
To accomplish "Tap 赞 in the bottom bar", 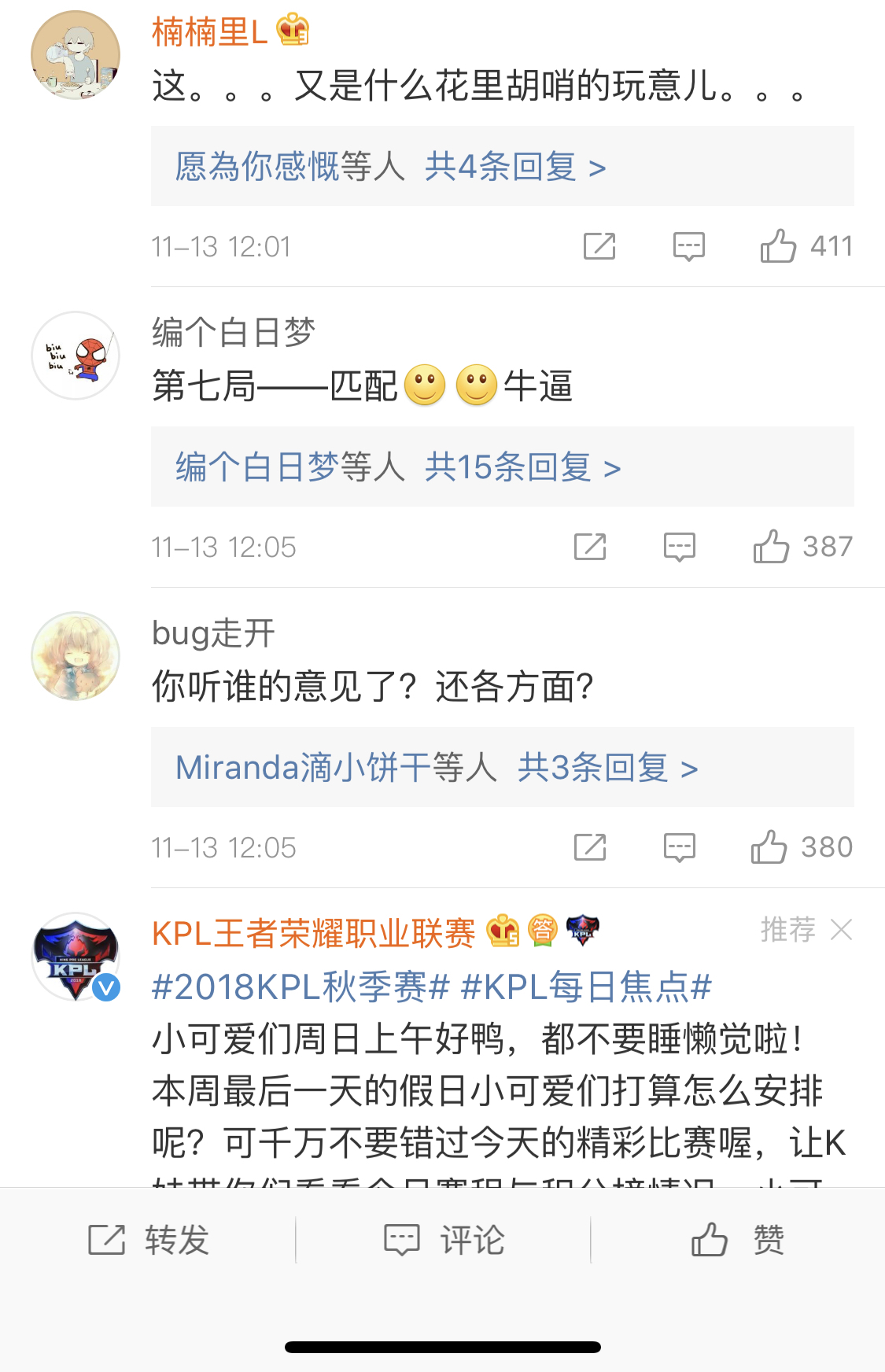I will [738, 1240].
